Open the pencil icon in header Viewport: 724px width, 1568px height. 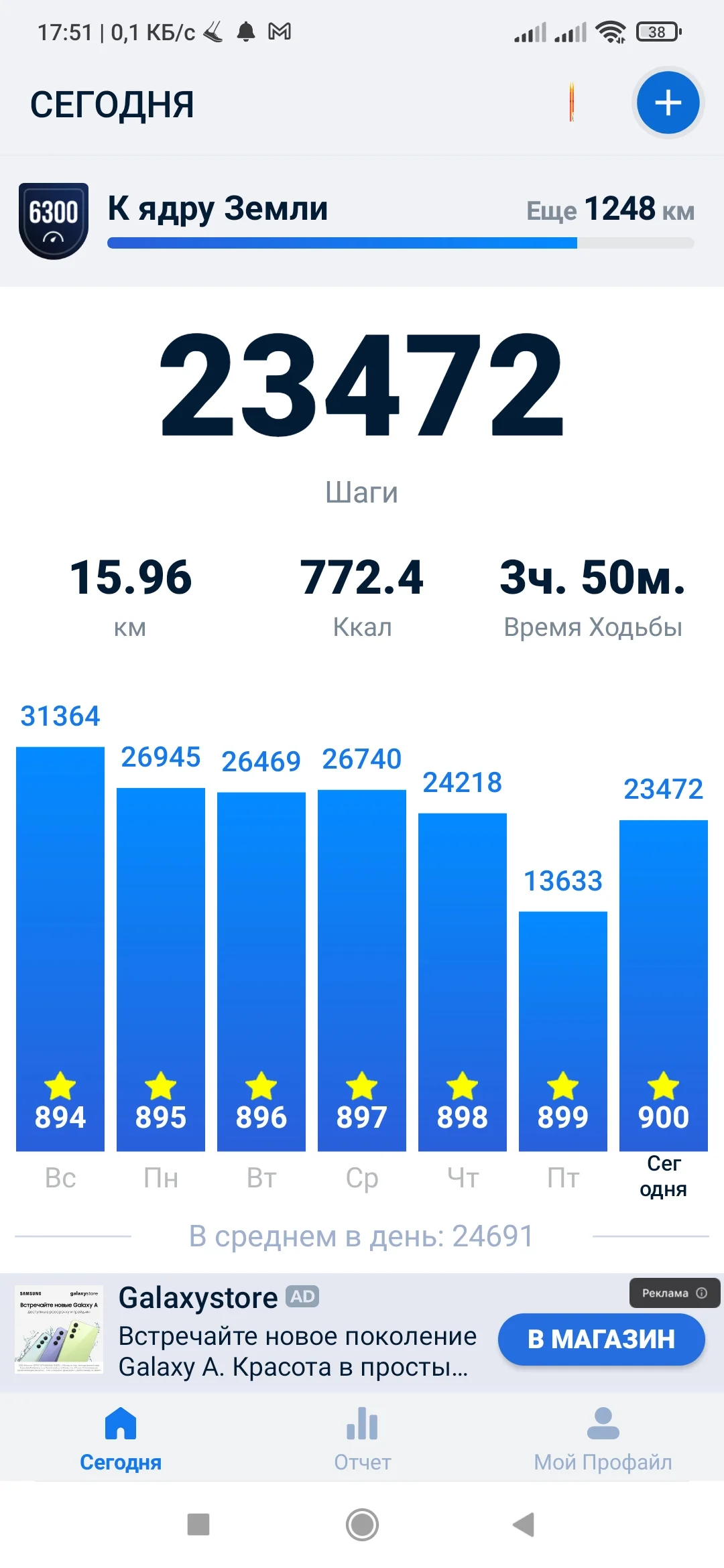click(x=572, y=103)
